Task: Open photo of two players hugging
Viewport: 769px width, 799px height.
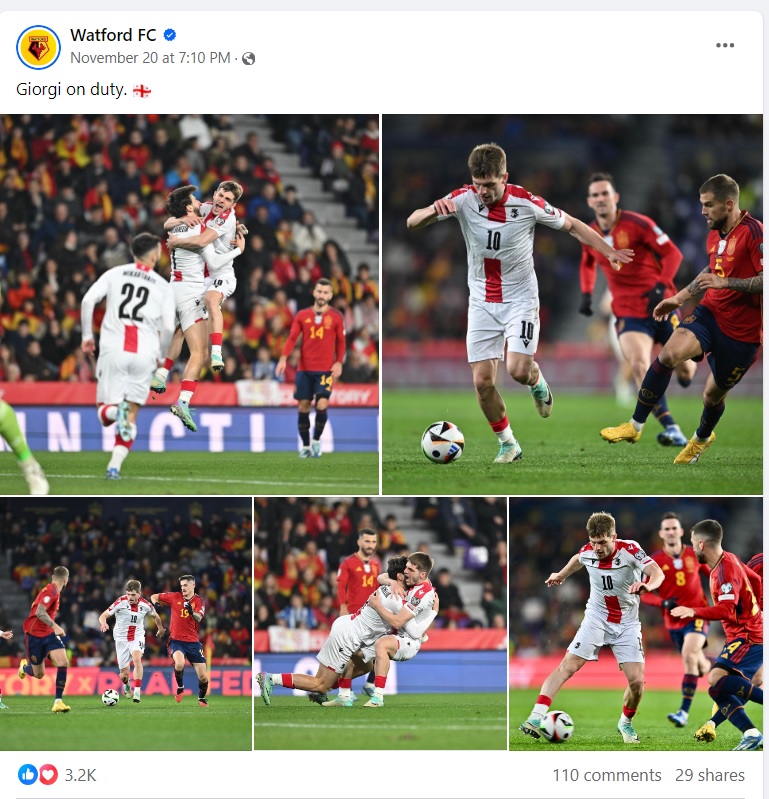Action: (x=380, y=624)
